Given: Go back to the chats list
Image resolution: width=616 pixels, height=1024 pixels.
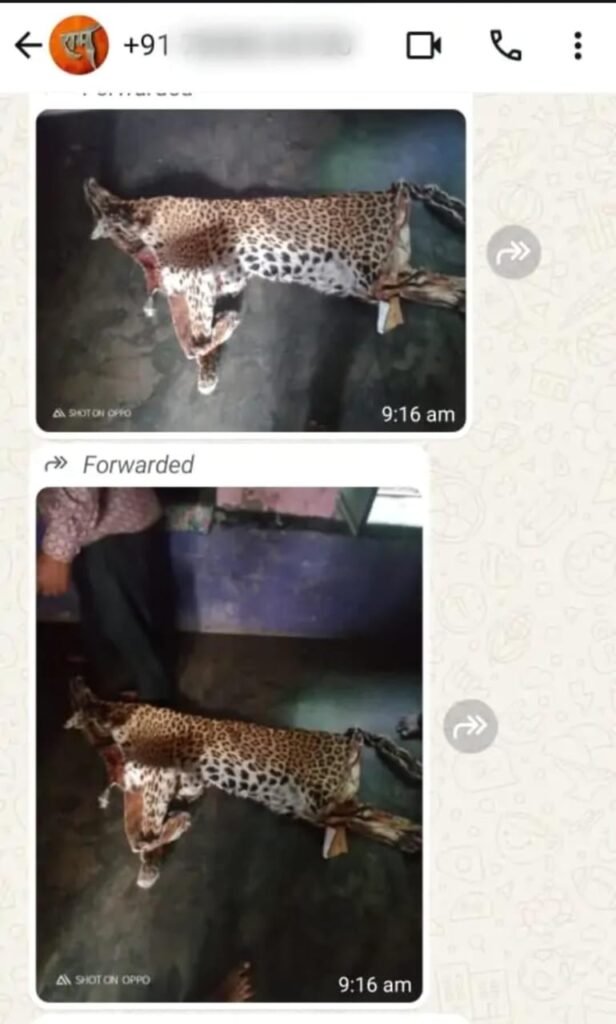Looking at the screenshot, I should [27, 45].
